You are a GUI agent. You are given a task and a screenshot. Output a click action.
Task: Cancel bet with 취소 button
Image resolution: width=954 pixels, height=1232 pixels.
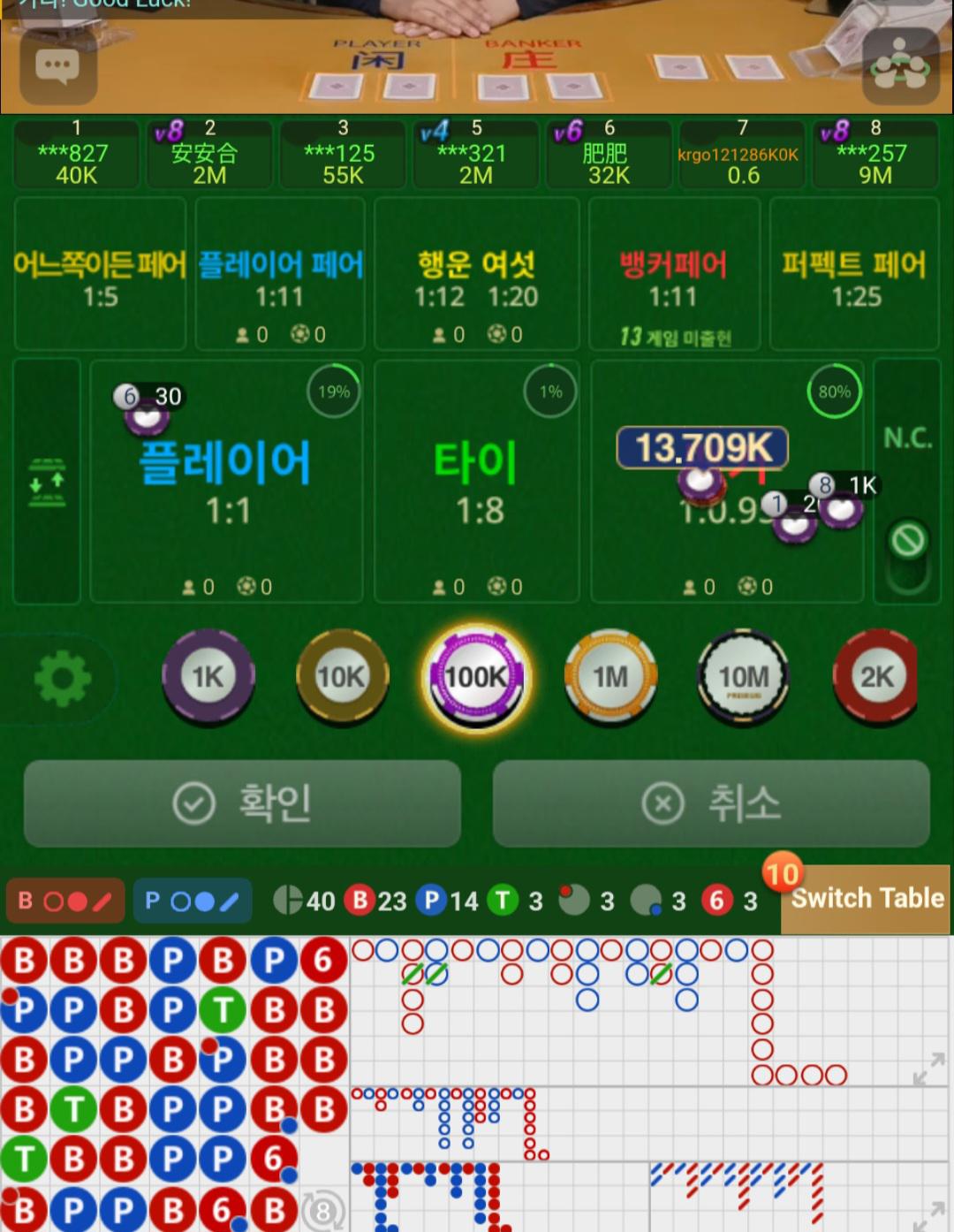click(x=711, y=803)
